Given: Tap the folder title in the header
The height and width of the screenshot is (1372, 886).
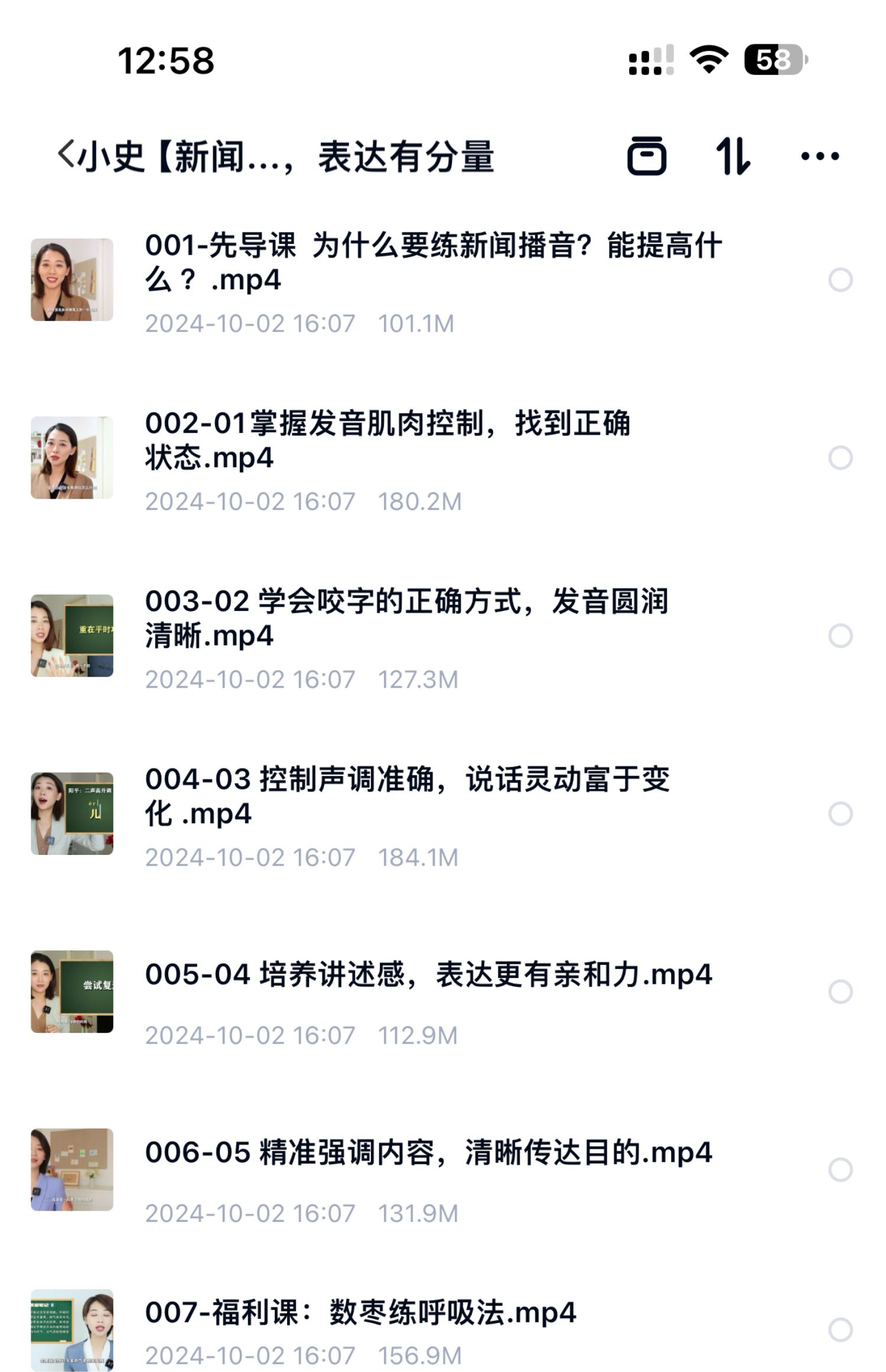Looking at the screenshot, I should pyautogui.click(x=284, y=155).
